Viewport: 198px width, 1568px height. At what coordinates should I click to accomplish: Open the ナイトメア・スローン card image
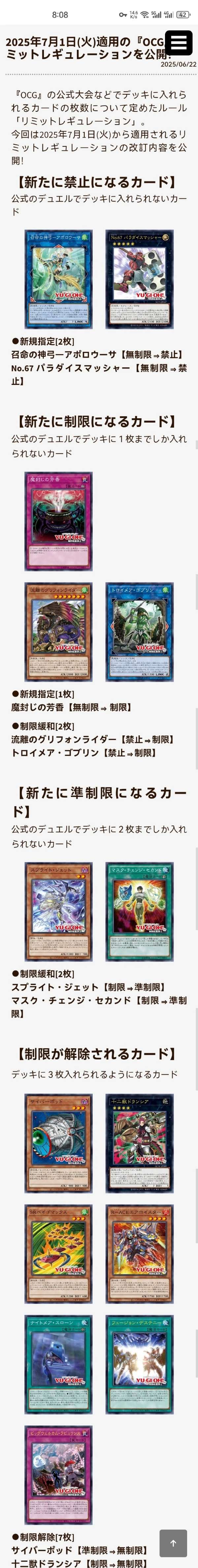pos(58,1364)
